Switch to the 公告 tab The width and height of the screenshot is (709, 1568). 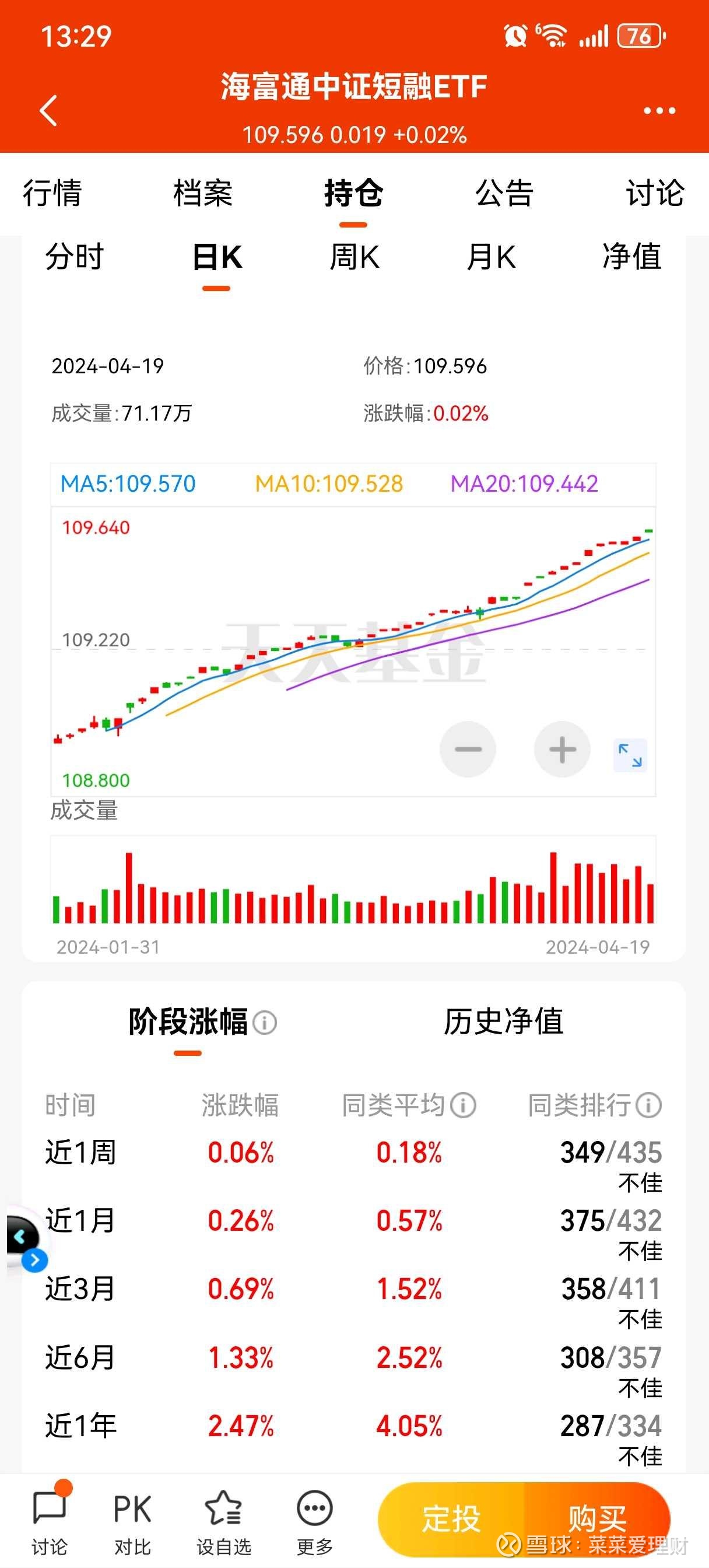[503, 194]
